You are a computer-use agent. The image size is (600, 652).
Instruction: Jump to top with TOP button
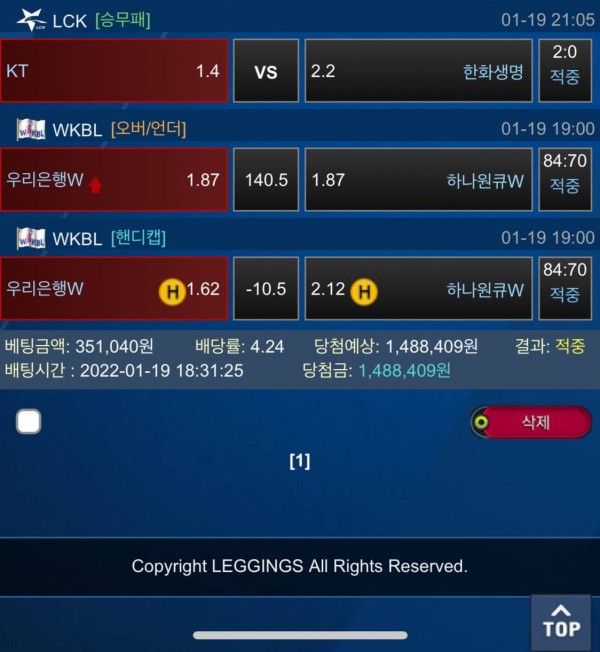coord(561,621)
